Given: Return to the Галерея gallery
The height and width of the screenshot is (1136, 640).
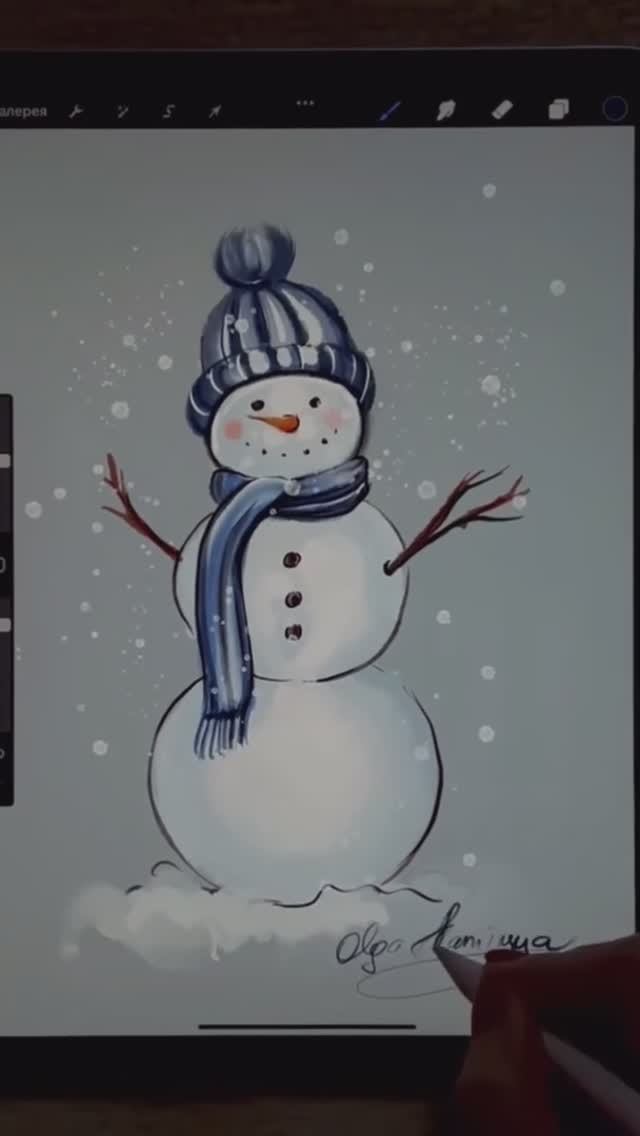Looking at the screenshot, I should (22, 111).
